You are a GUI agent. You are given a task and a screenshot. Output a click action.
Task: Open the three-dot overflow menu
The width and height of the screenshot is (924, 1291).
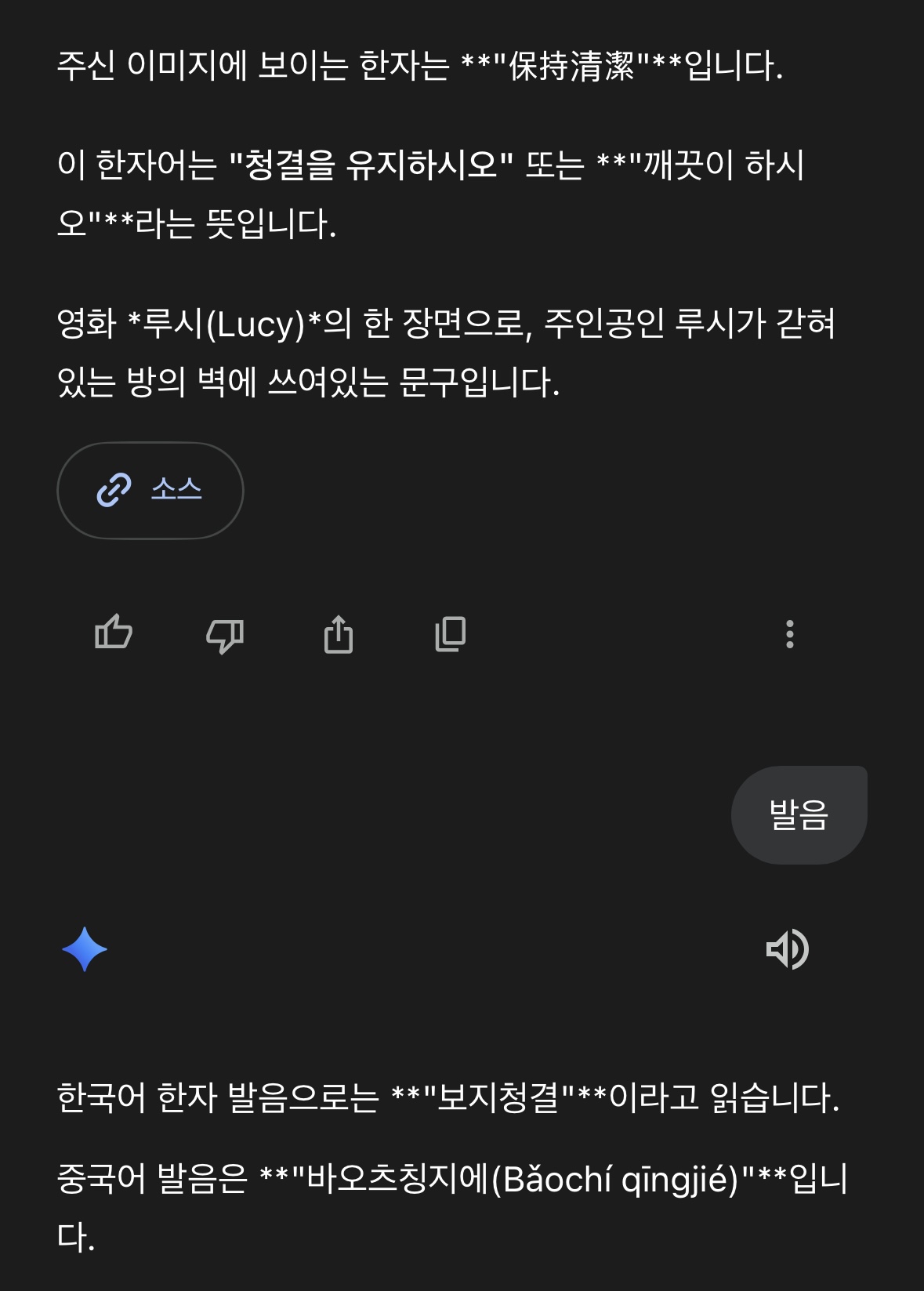(x=790, y=634)
